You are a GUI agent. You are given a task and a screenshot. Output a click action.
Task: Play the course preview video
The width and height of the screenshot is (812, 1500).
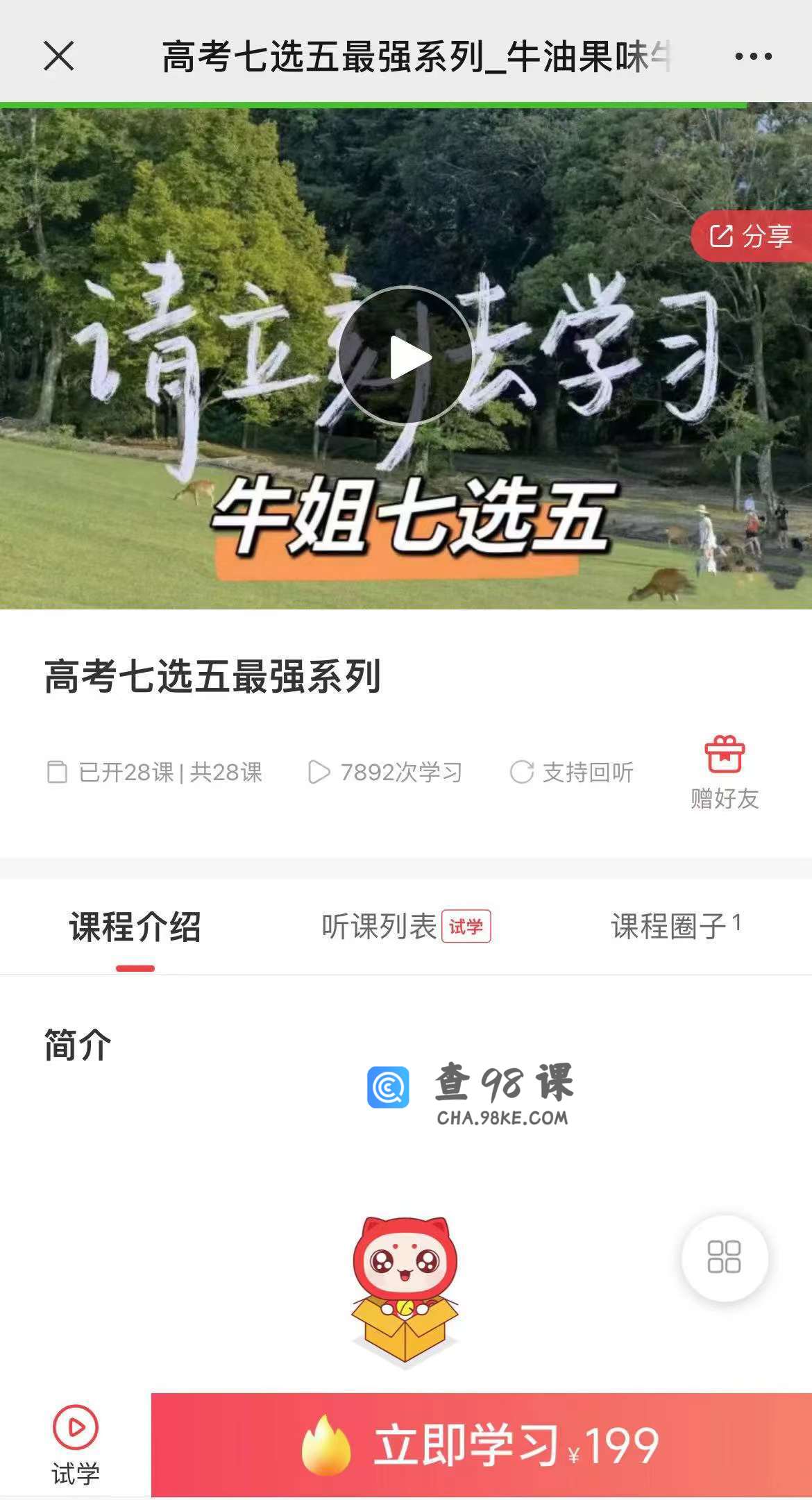pos(406,355)
